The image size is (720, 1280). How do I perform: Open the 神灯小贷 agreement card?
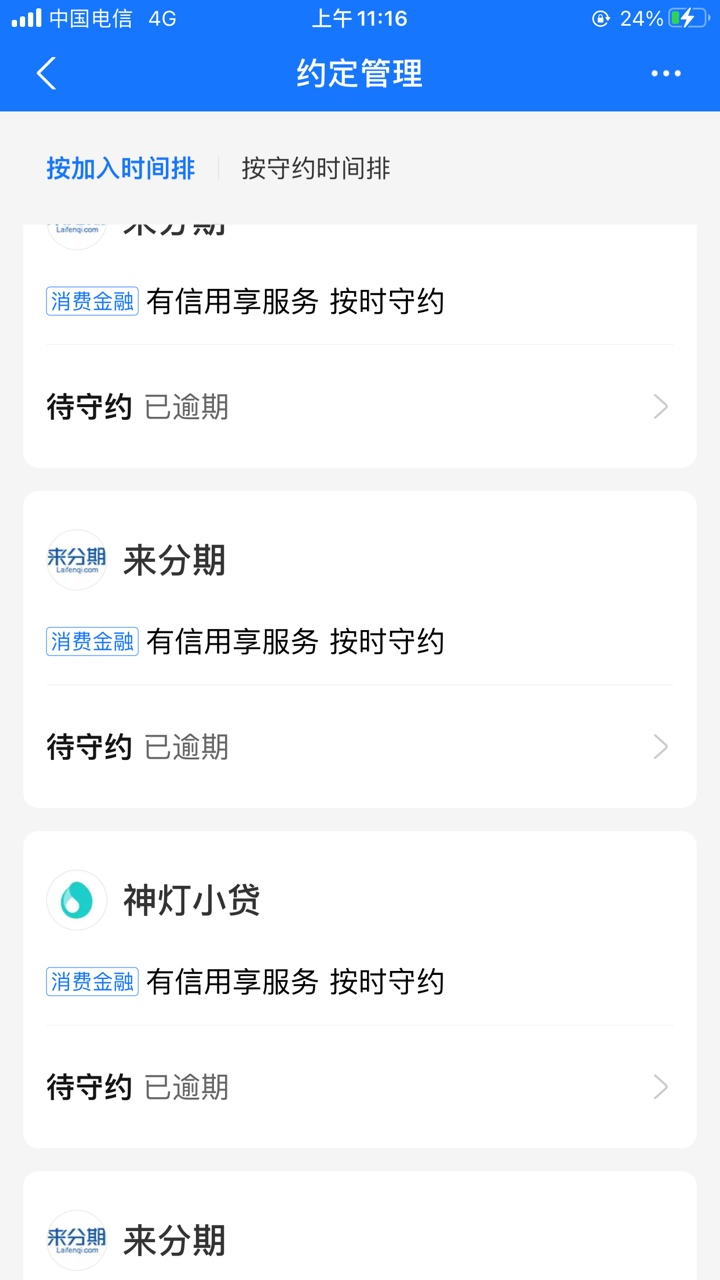point(360,989)
